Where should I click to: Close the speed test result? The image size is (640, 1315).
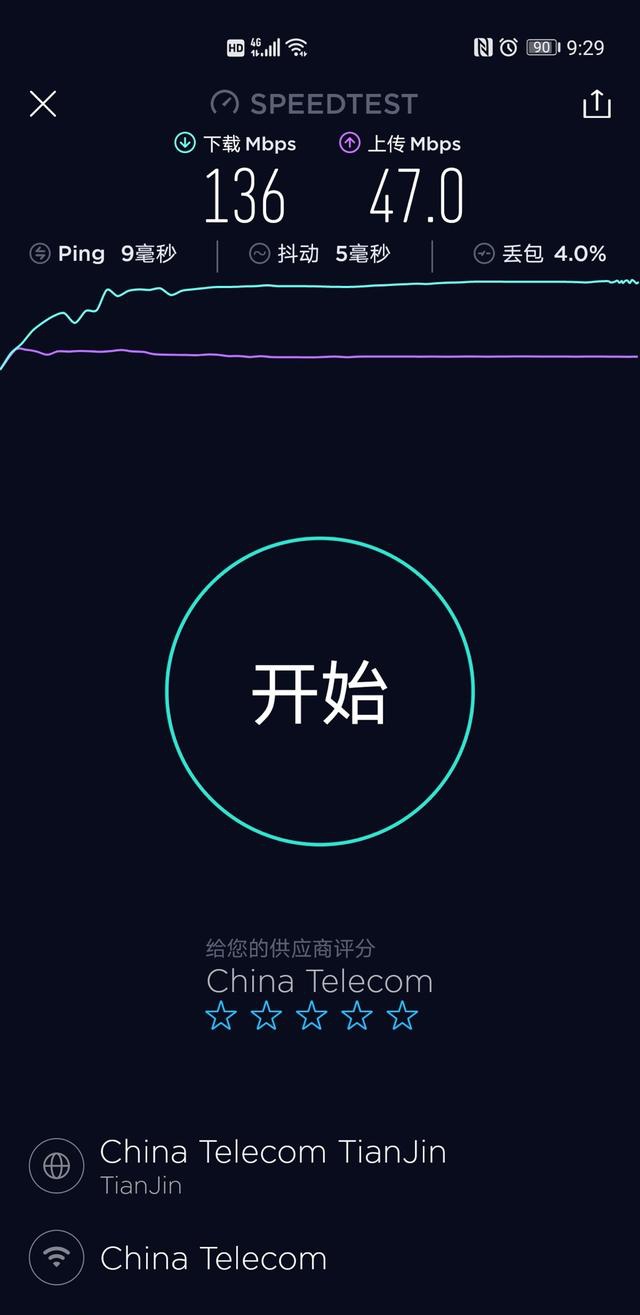coord(43,104)
